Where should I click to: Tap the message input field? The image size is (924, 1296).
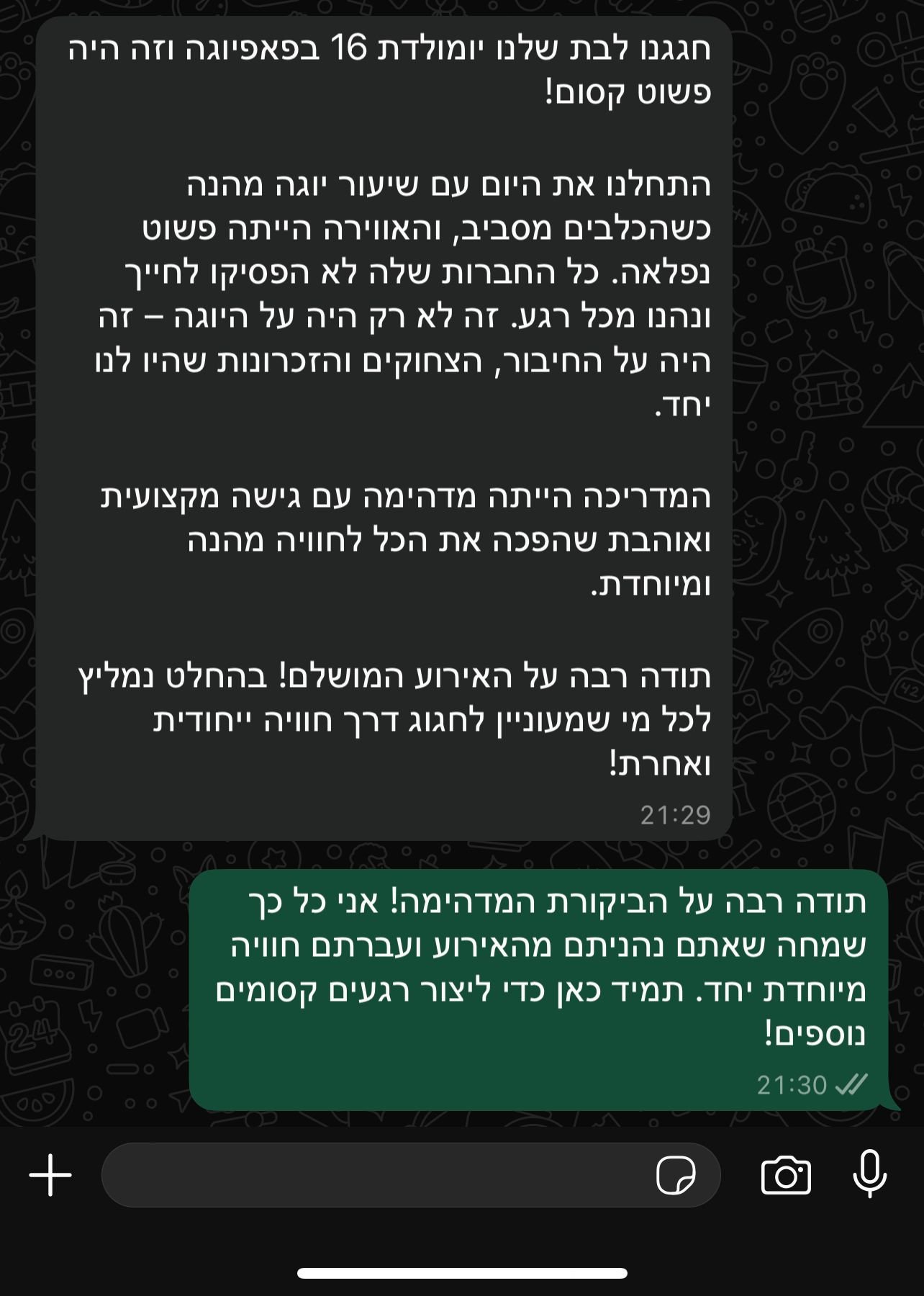click(x=374, y=1176)
